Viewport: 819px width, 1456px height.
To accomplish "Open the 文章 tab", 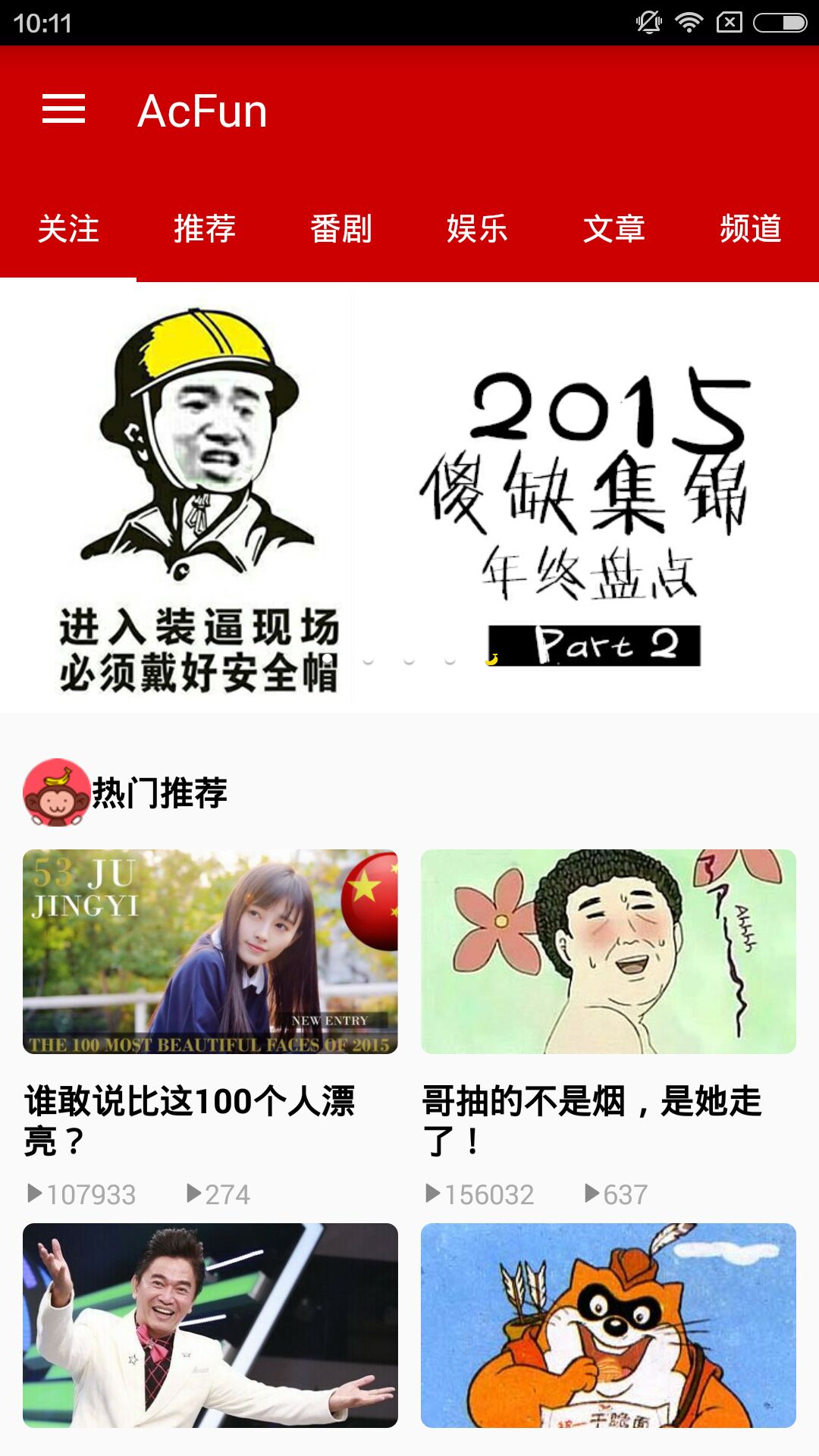I will [x=613, y=229].
